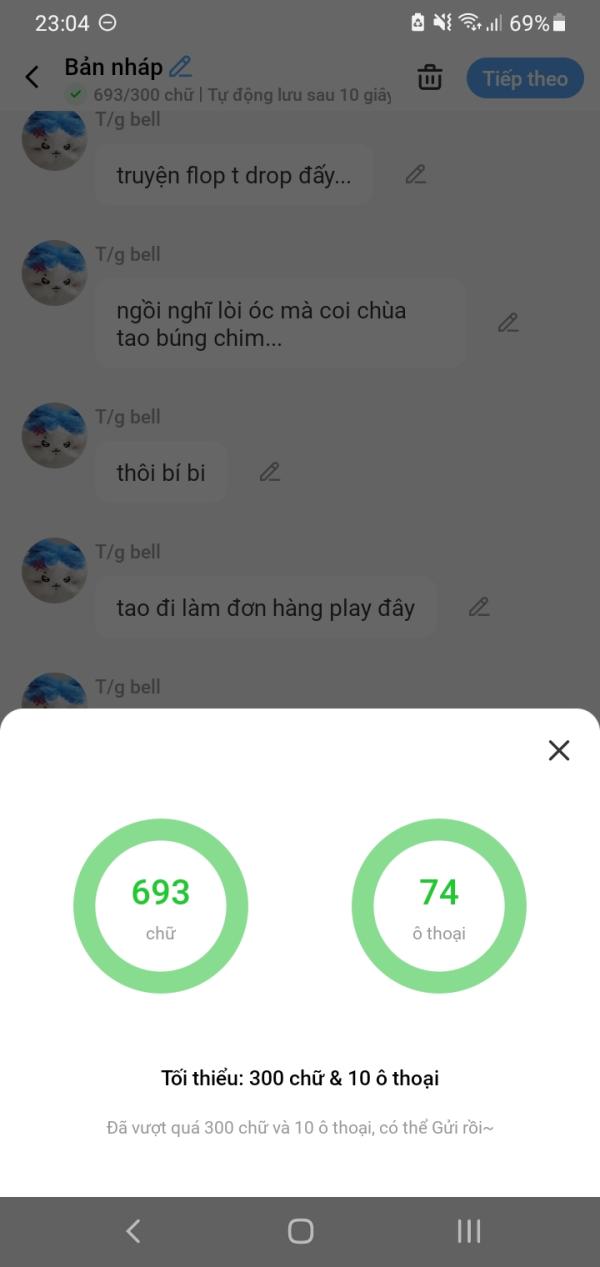Go back with the navigation bar's back button
Screen dimensions: 600x1267
click(x=133, y=1231)
